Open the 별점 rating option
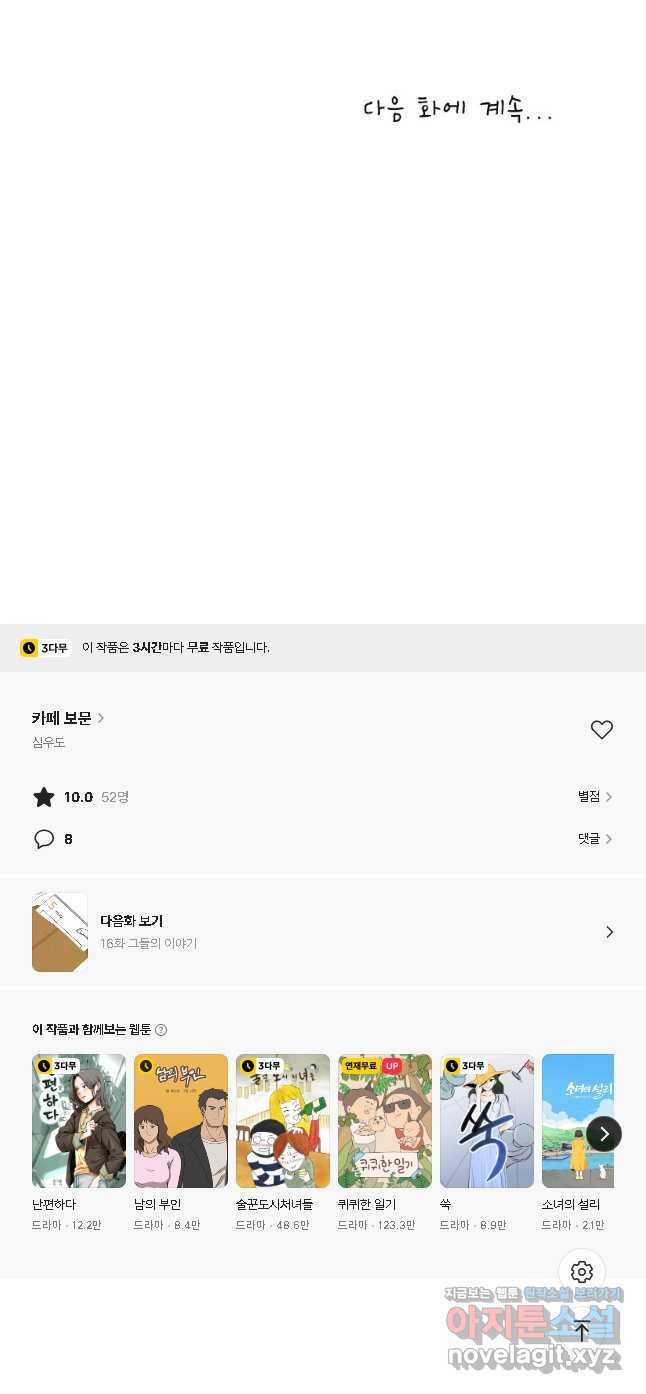The width and height of the screenshot is (646, 1394). (x=595, y=797)
